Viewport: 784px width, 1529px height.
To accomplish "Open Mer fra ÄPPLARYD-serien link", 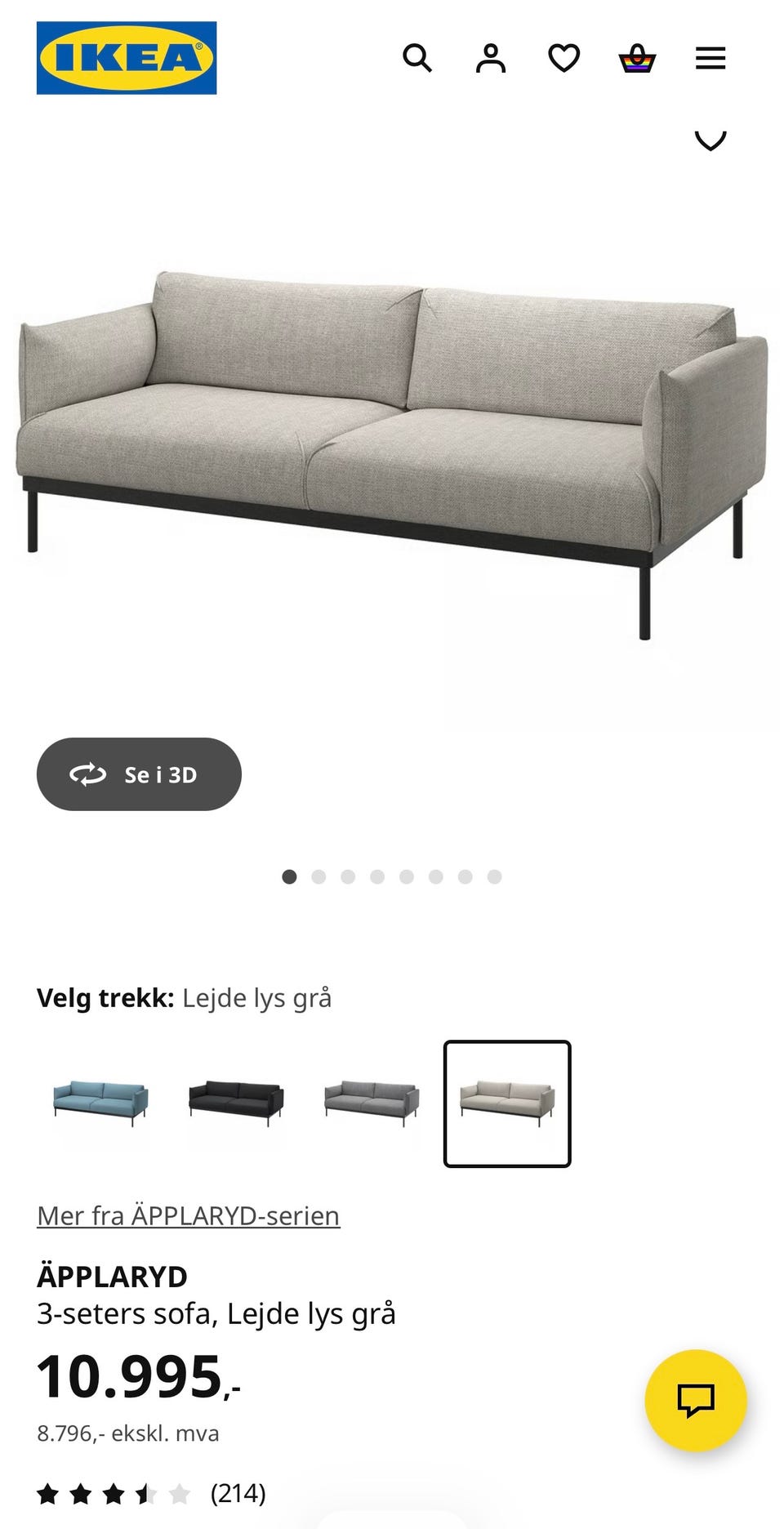I will [x=189, y=1215].
